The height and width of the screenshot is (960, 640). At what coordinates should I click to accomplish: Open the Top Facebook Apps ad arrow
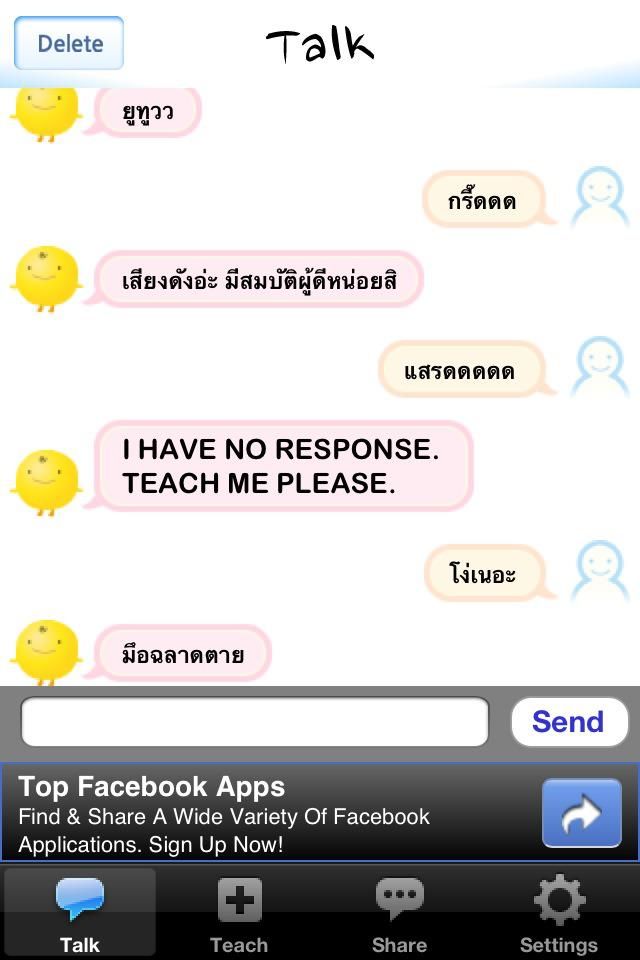pos(581,813)
